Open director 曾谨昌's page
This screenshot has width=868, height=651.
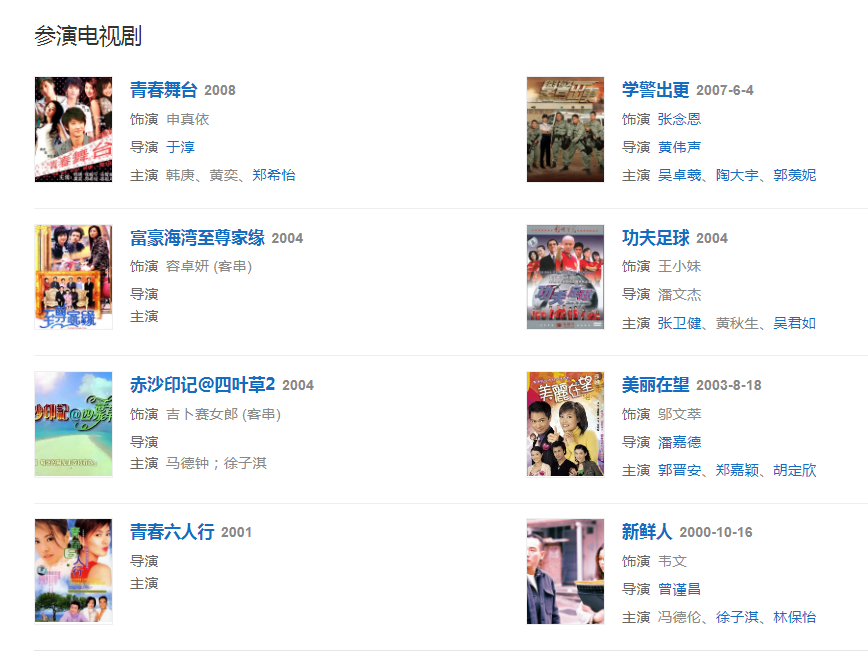(x=679, y=589)
